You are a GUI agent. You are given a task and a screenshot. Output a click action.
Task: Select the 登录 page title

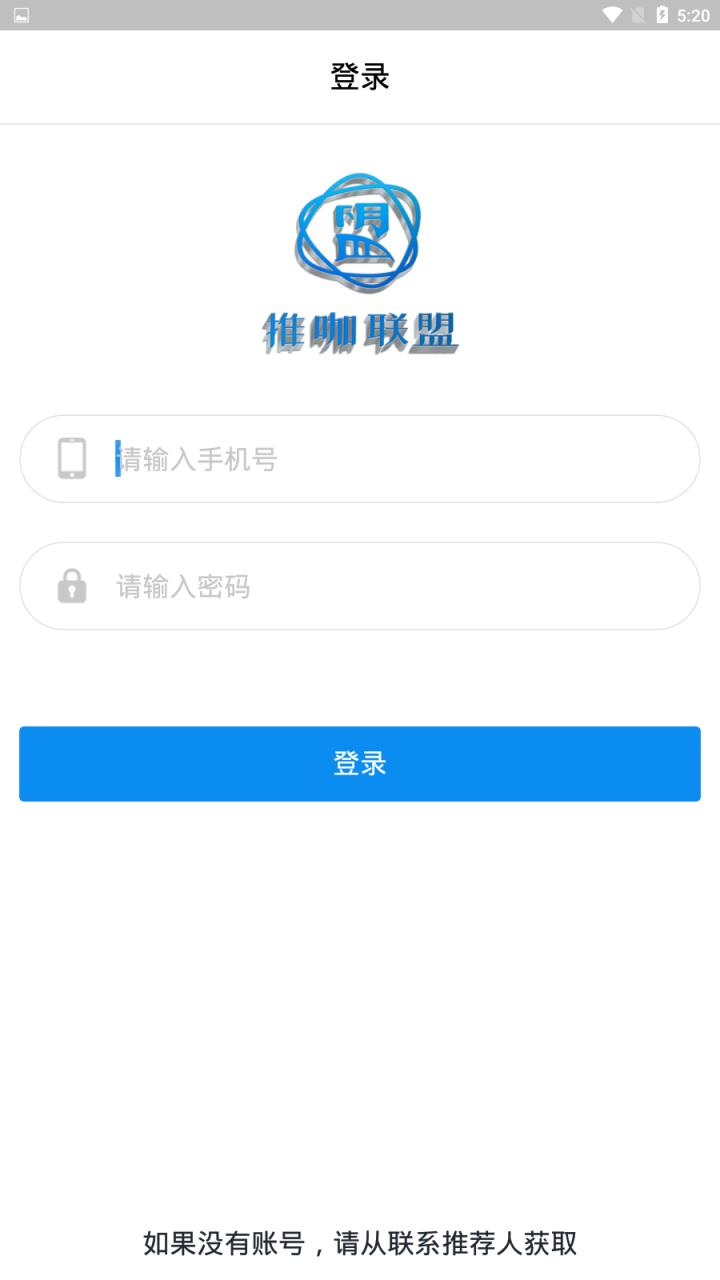(360, 75)
